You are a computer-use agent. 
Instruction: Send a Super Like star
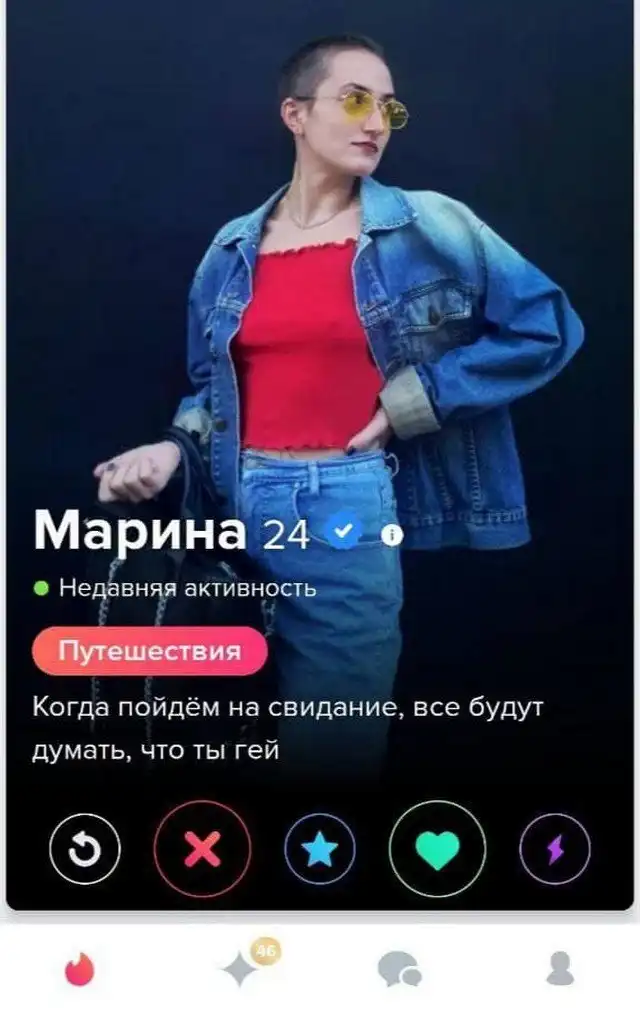click(320, 849)
